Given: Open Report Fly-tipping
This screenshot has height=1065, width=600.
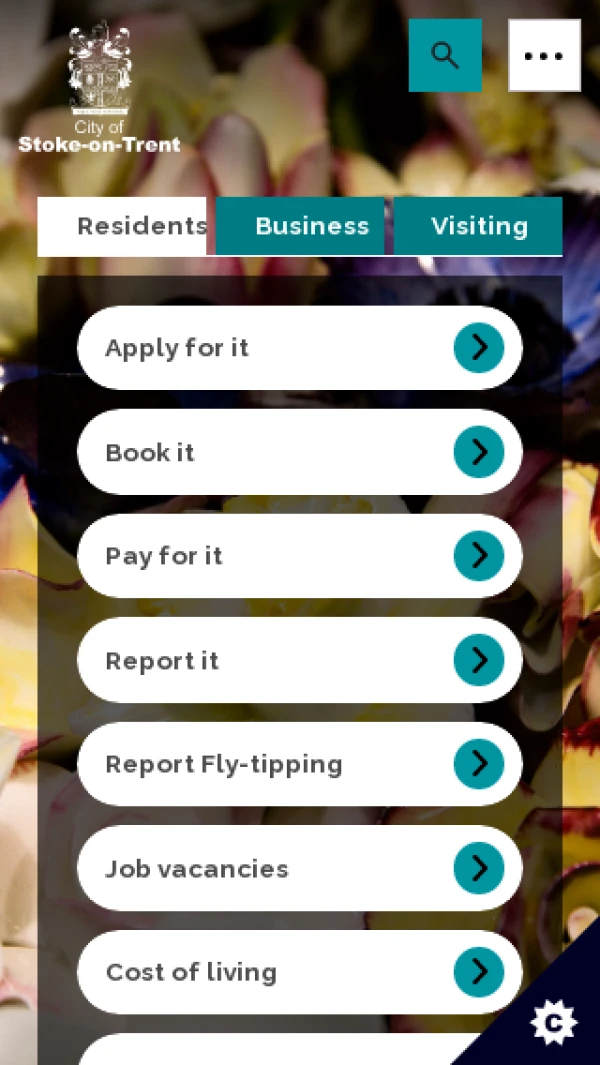Looking at the screenshot, I should pyautogui.click(x=299, y=764).
